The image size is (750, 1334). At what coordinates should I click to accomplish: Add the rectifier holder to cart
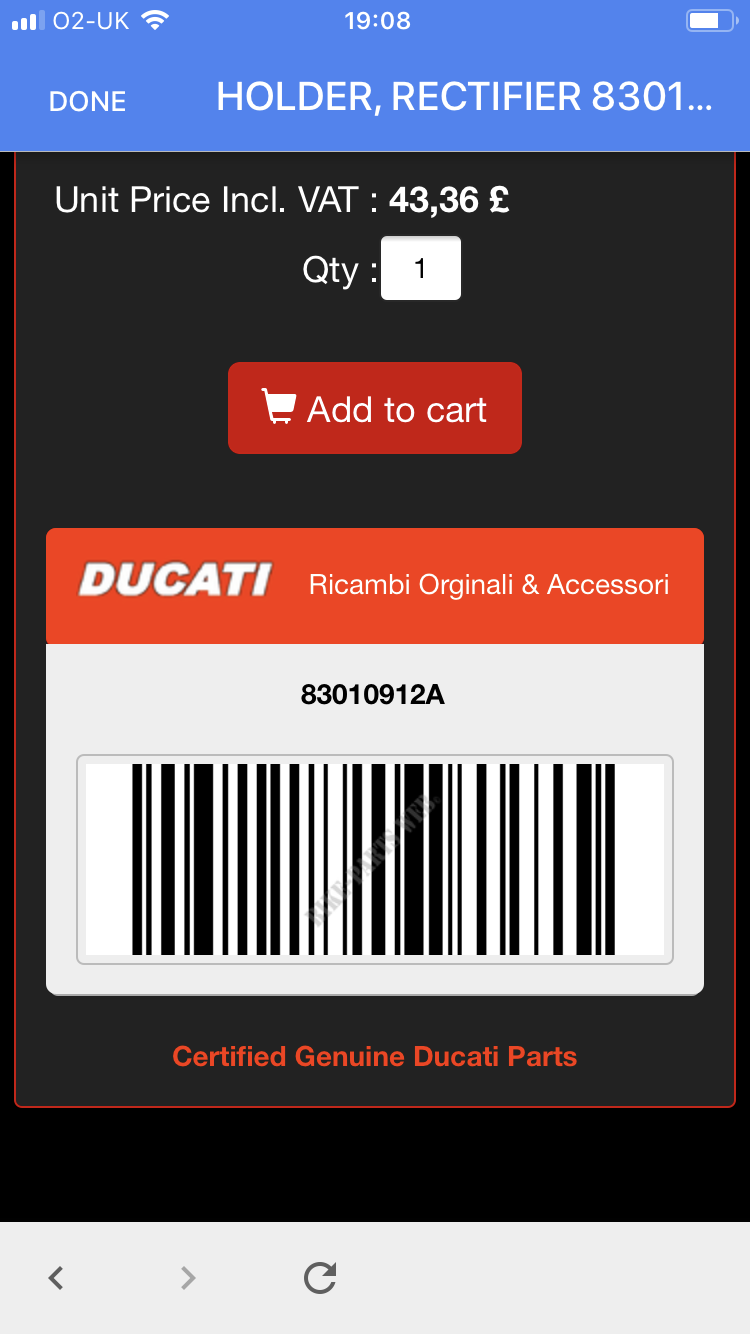click(375, 408)
